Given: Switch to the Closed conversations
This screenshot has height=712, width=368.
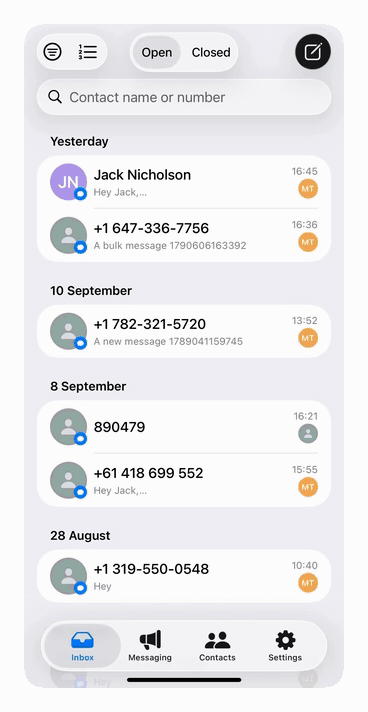Looking at the screenshot, I should tap(211, 52).
